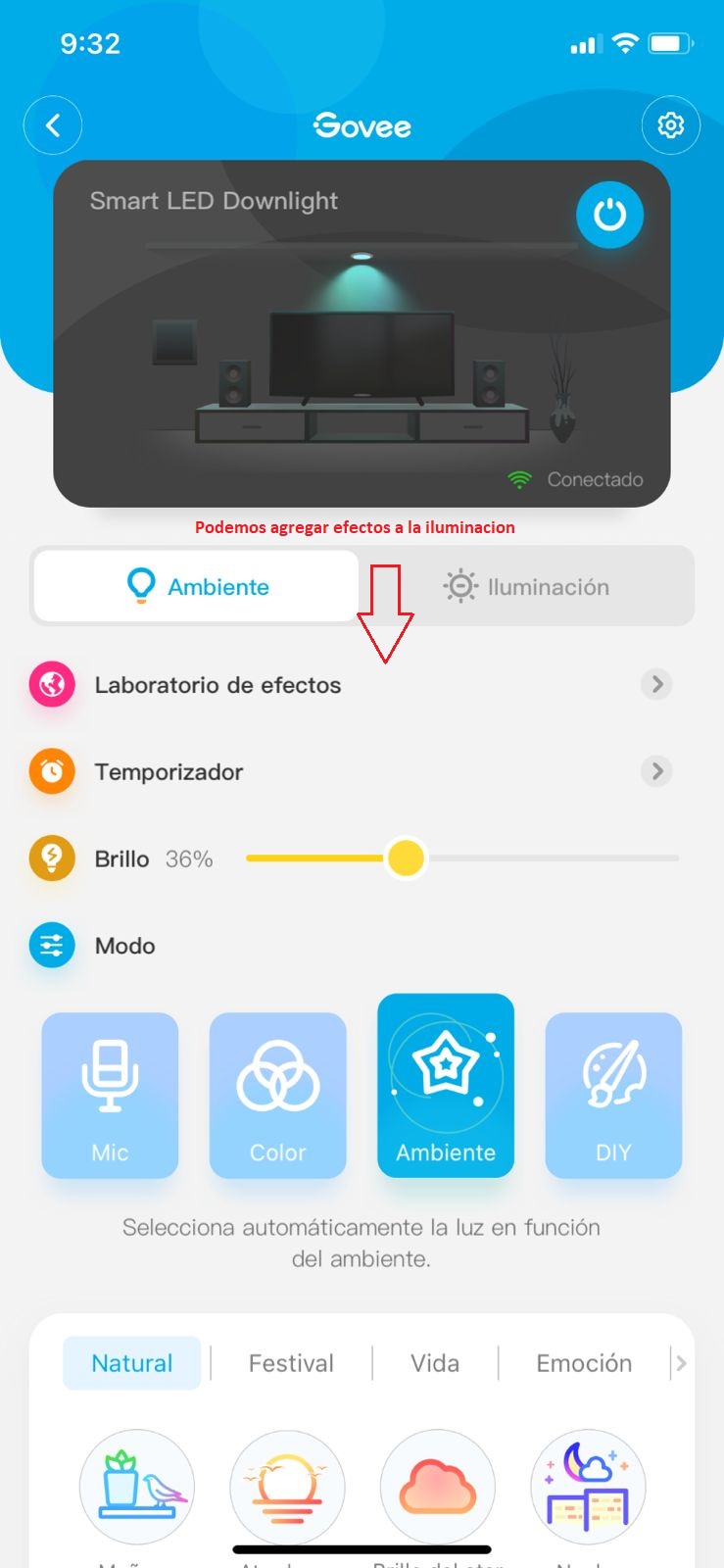Viewport: 724px width, 1568px height.
Task: Select the Mic mode
Action: click(110, 1095)
